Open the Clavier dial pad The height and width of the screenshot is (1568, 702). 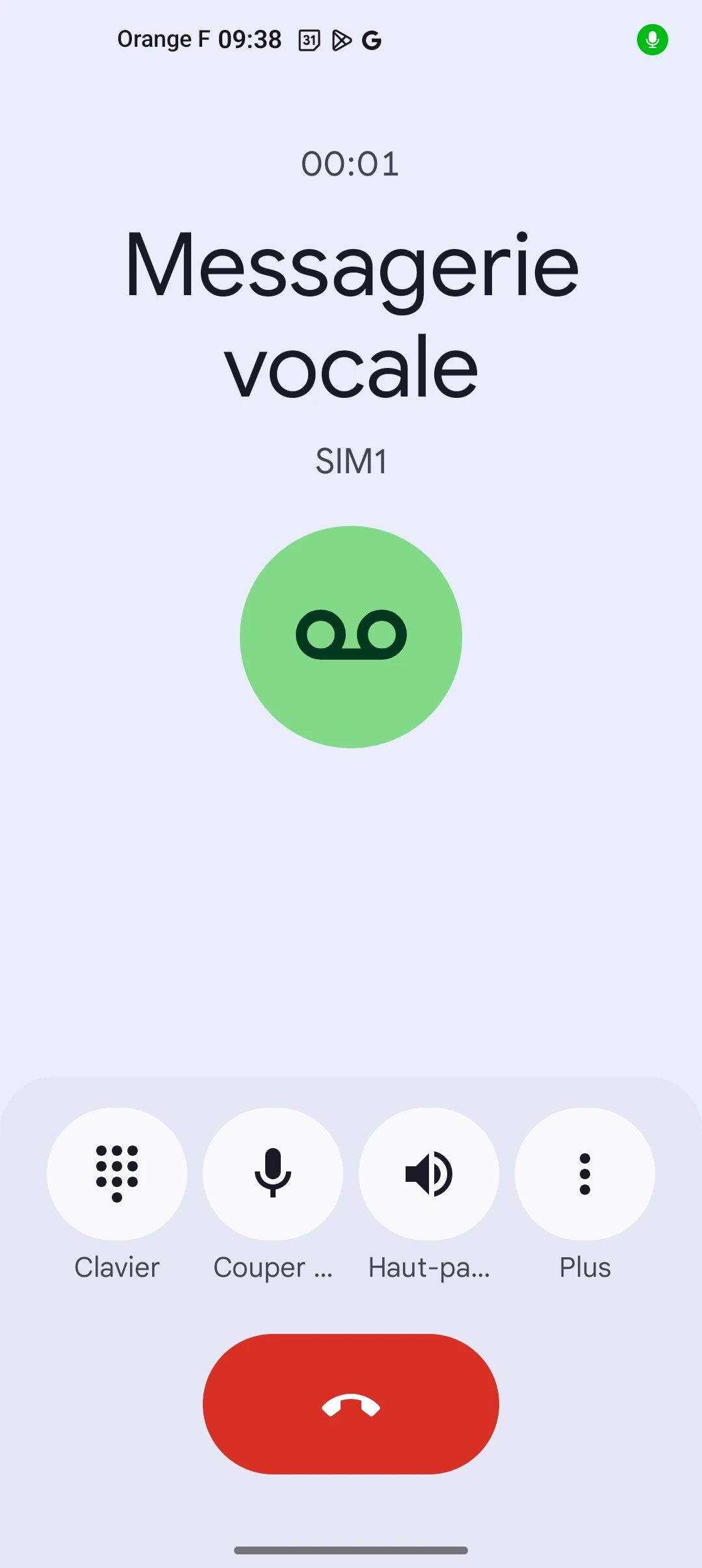point(117,1173)
